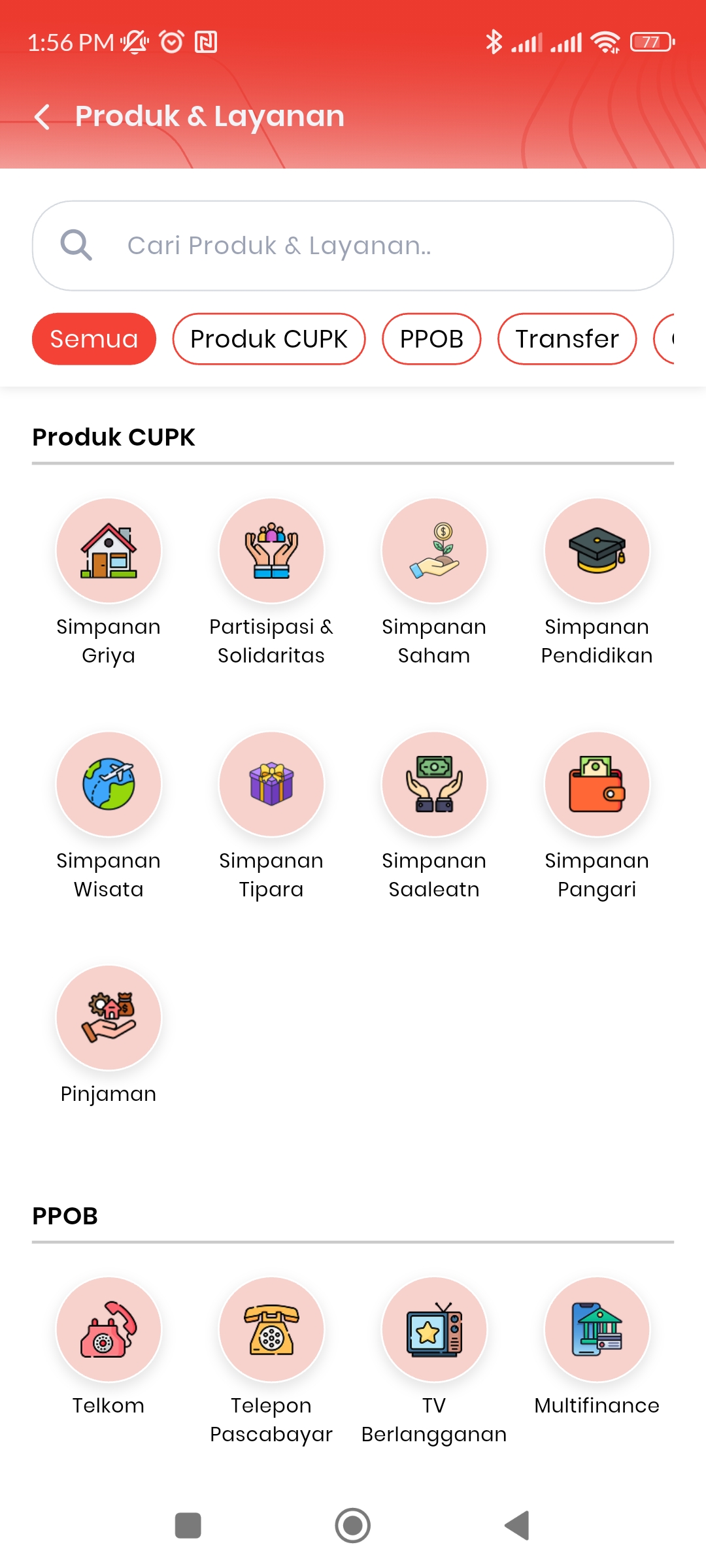Viewport: 706px width, 1568px height.
Task: Go back from Produk & Layanan
Action: [x=42, y=117]
